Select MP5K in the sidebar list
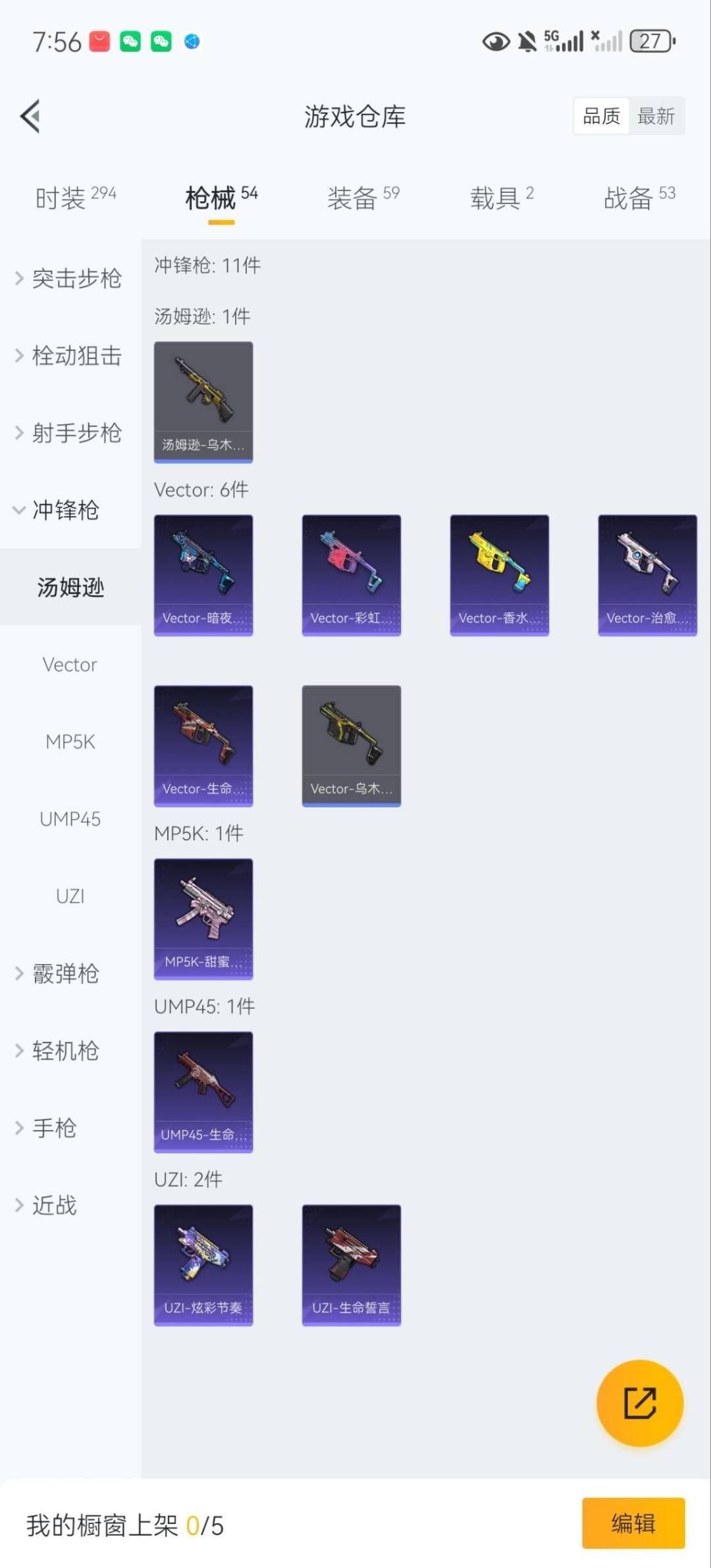Image resolution: width=711 pixels, height=1568 pixels. tap(69, 742)
